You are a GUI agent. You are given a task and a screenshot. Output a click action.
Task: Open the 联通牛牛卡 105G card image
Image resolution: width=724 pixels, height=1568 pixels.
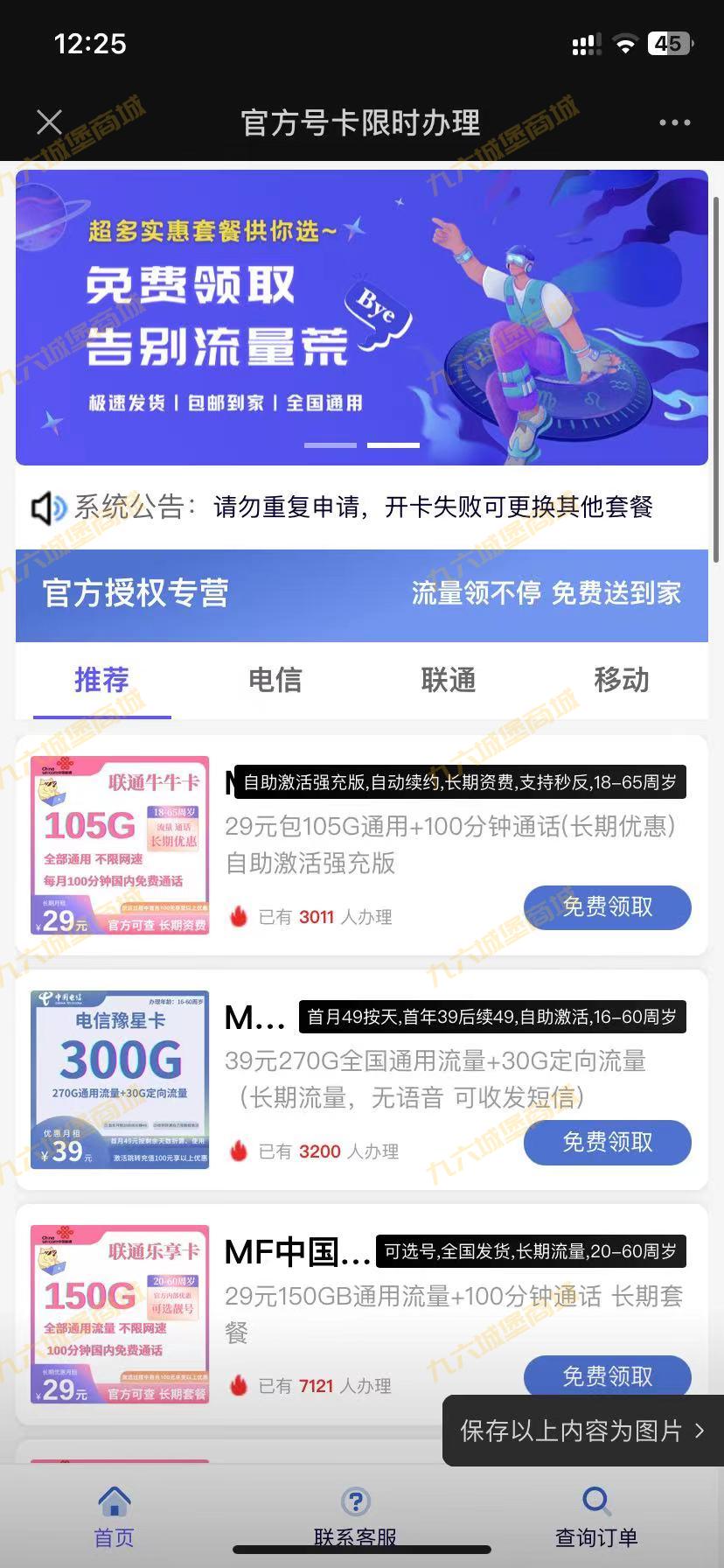click(x=120, y=845)
